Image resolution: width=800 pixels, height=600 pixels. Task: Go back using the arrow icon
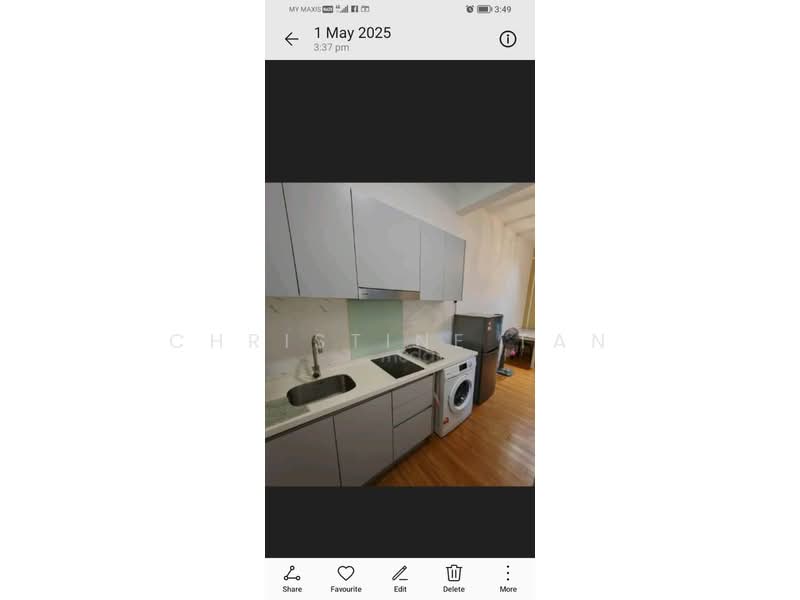291,39
